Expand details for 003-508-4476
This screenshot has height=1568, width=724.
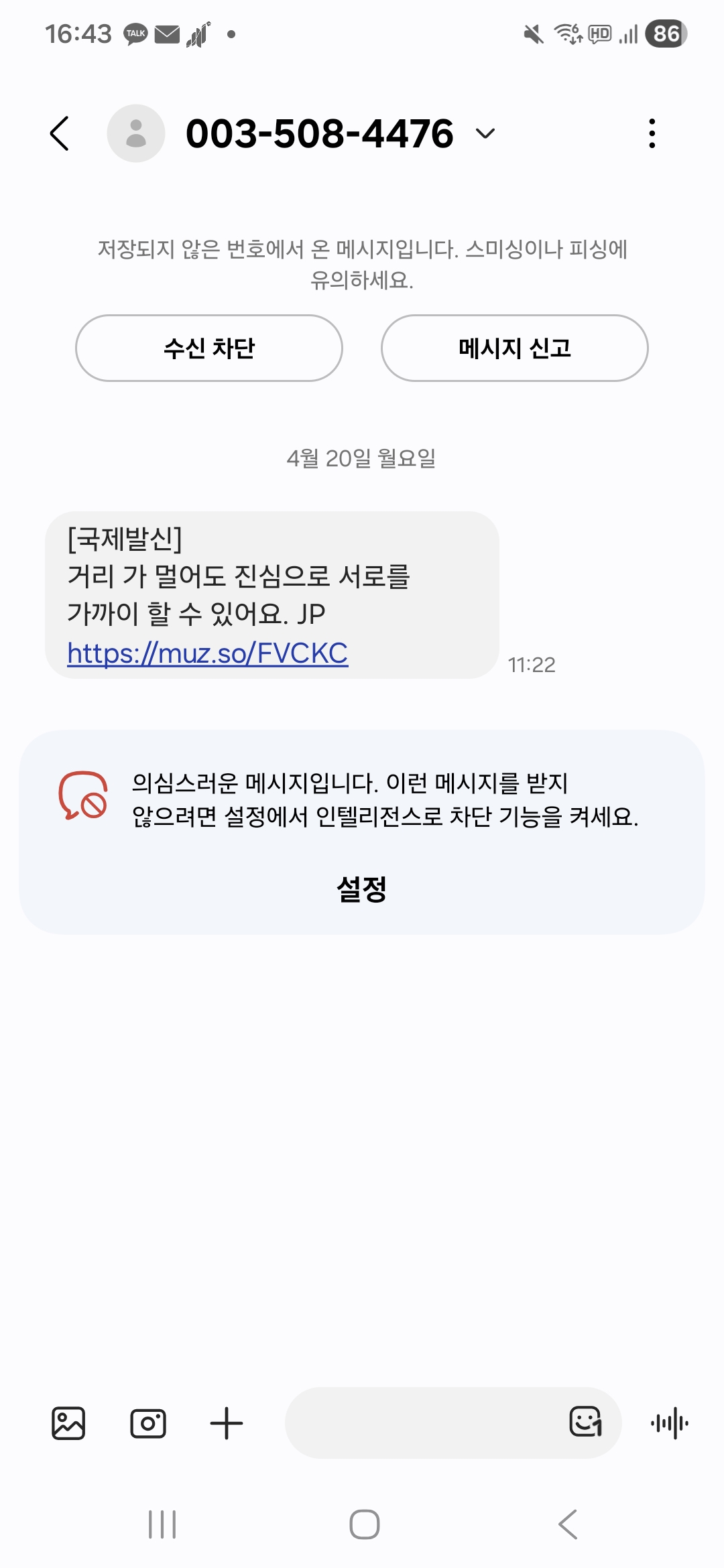pos(485,133)
